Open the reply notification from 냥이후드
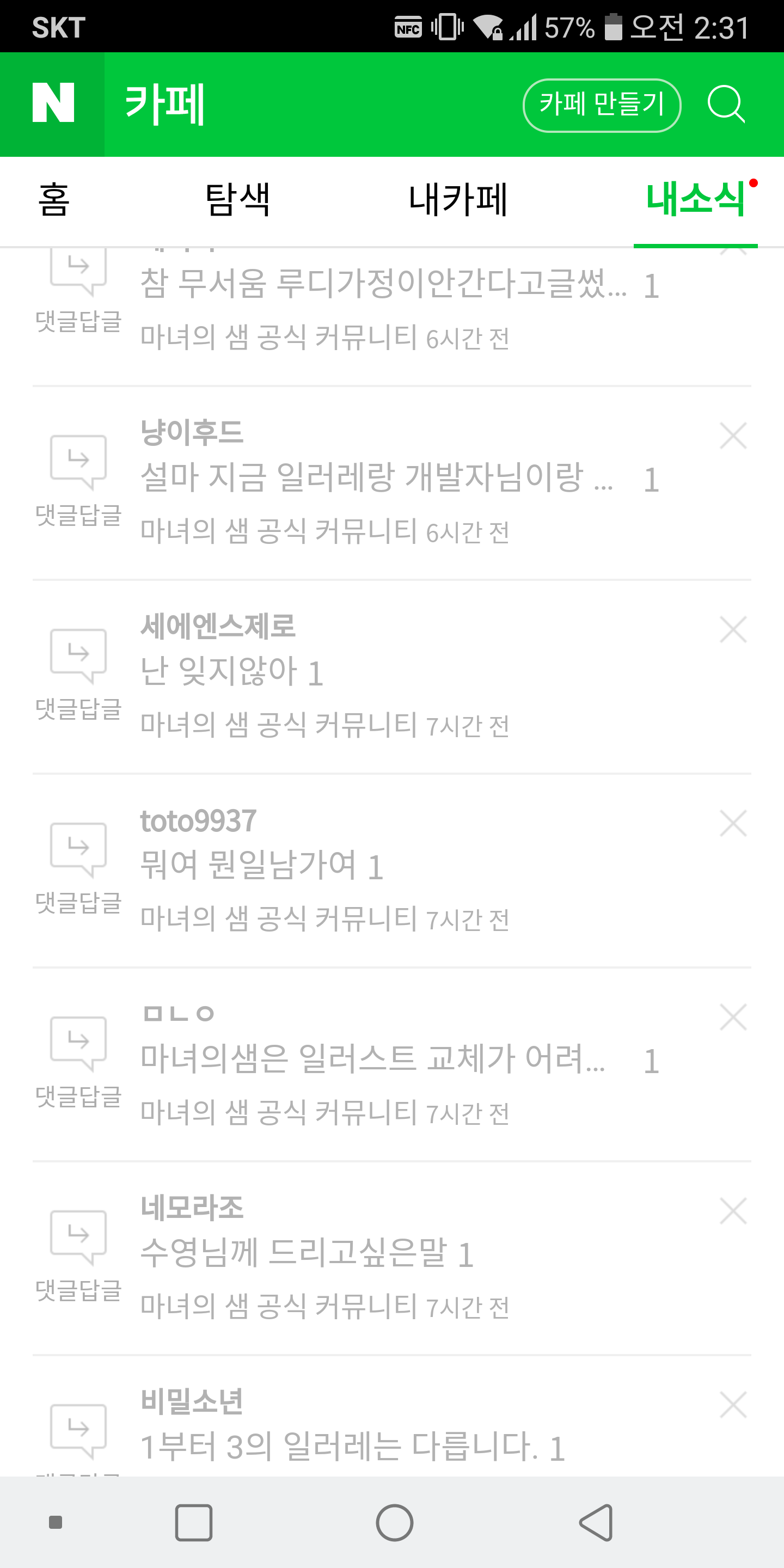Screen dimensions: 784x1568 [377, 478]
